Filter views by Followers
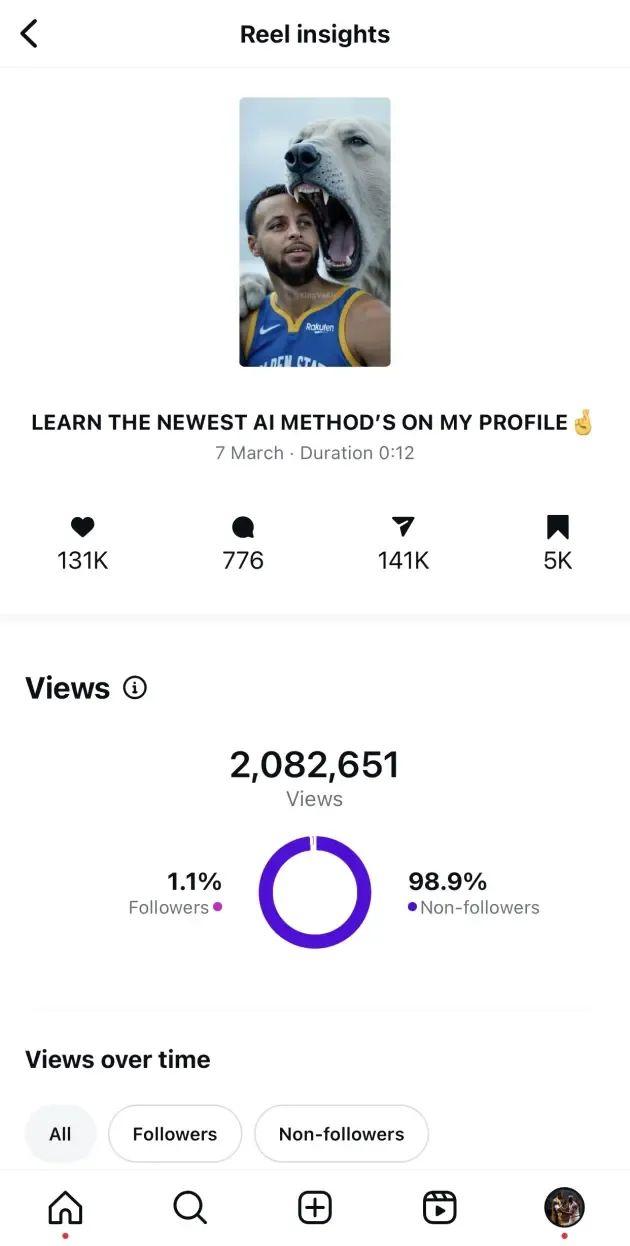 pyautogui.click(x=175, y=1134)
